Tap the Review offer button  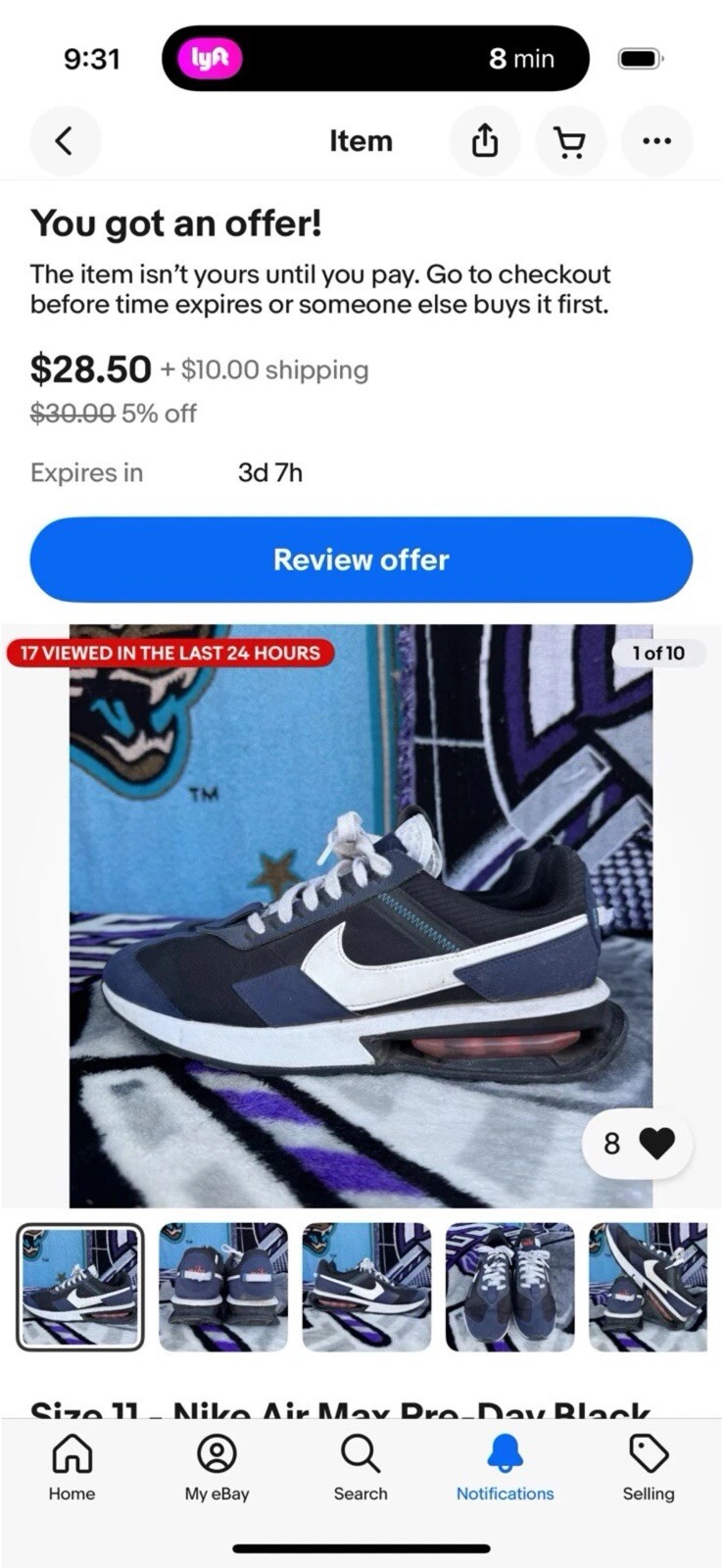pos(361,560)
